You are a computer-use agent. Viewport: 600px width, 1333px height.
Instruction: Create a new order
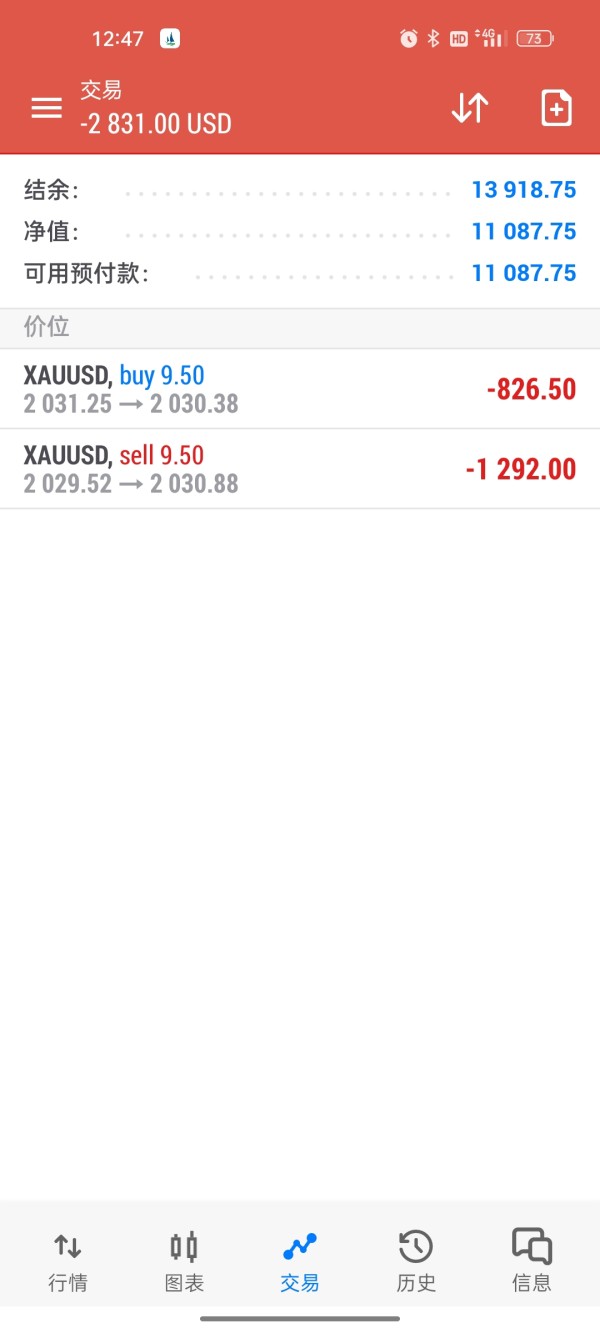556,108
